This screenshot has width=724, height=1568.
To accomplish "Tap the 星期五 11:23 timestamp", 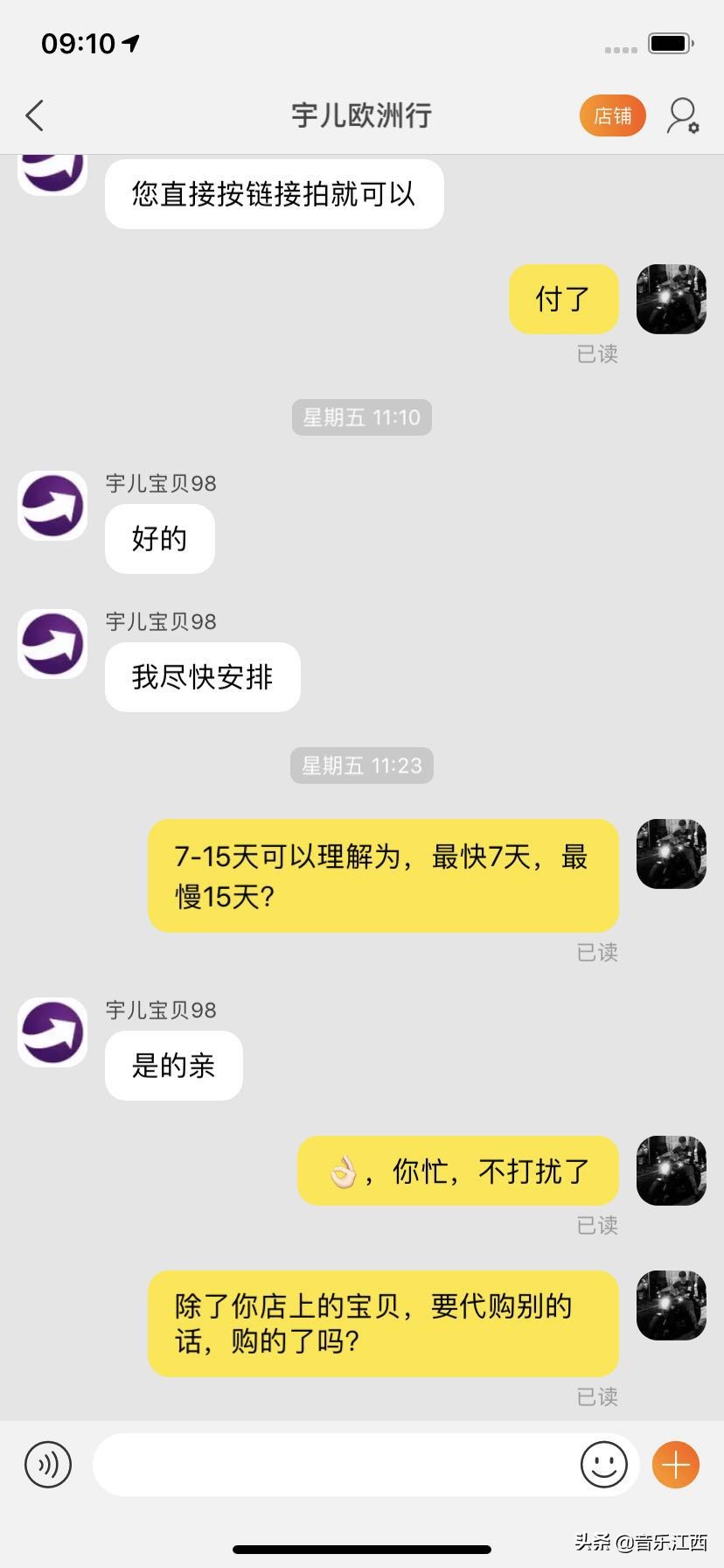I will point(361,765).
